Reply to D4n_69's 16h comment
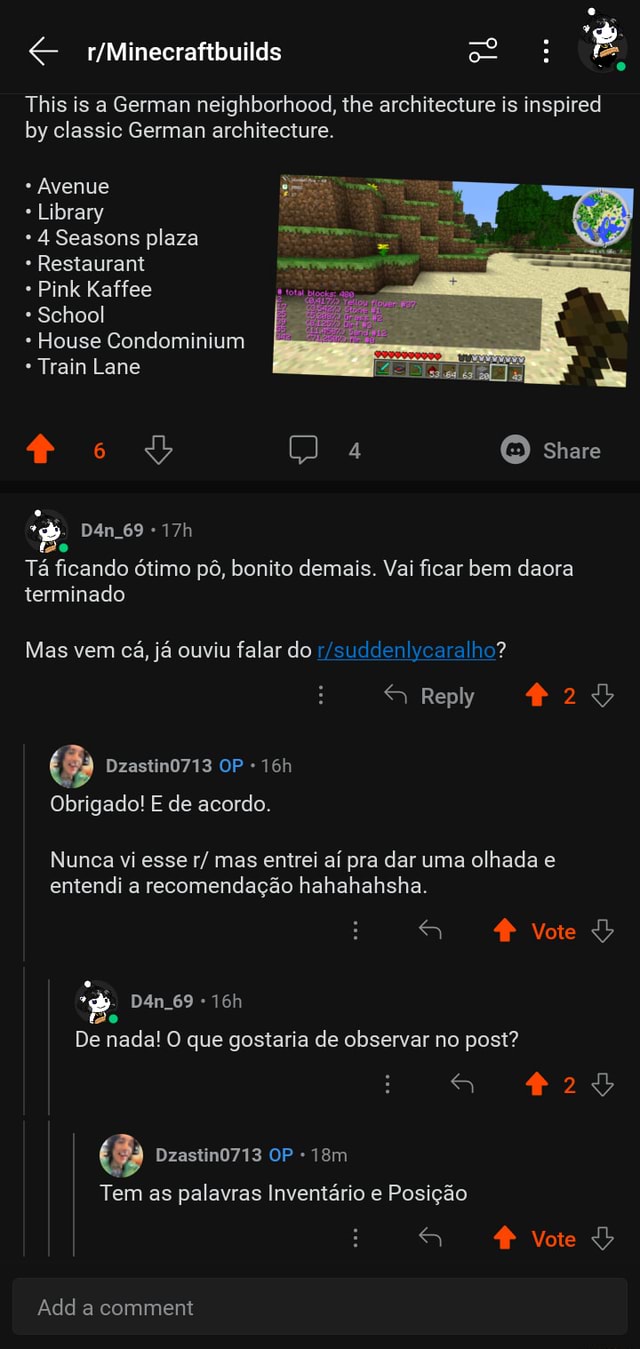The width and height of the screenshot is (640, 1349). (462, 1084)
